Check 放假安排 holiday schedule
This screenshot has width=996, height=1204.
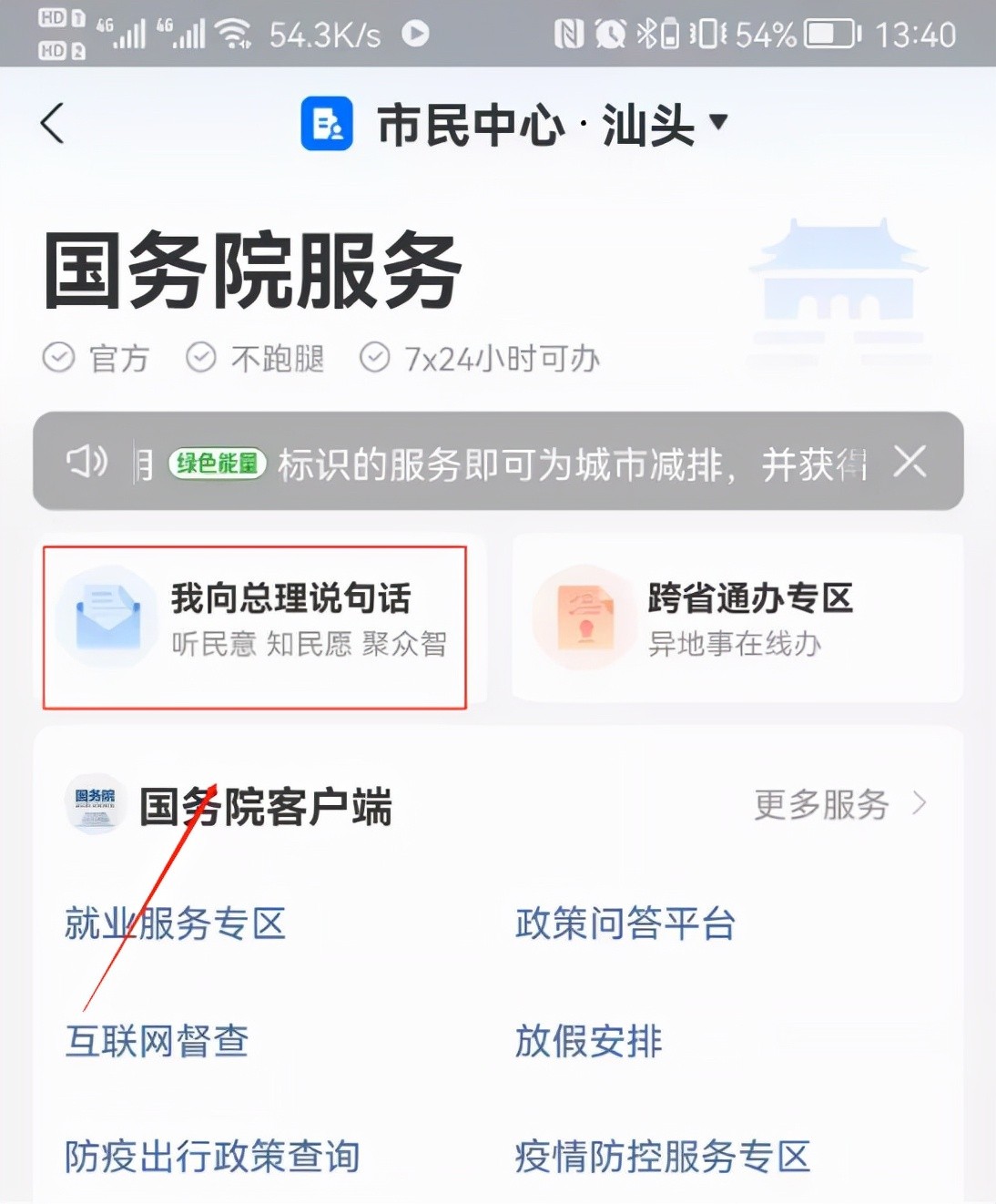(588, 1040)
